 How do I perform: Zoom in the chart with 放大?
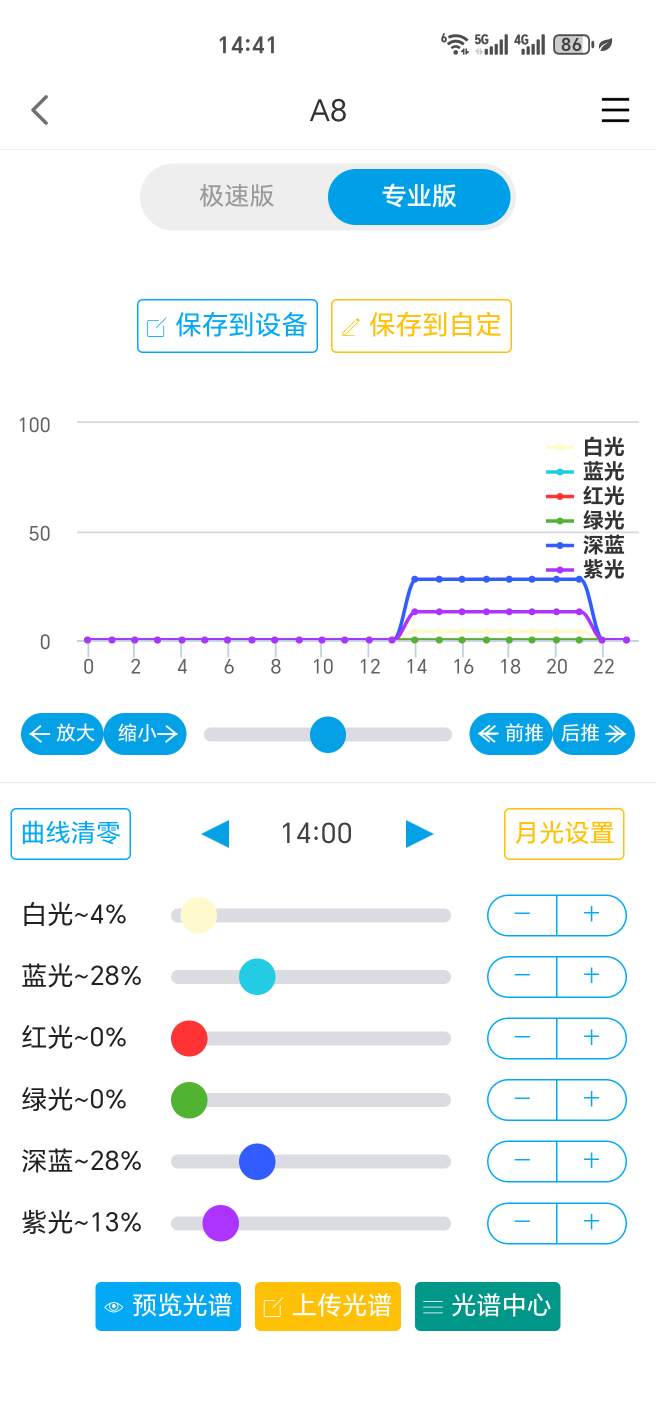pos(62,734)
